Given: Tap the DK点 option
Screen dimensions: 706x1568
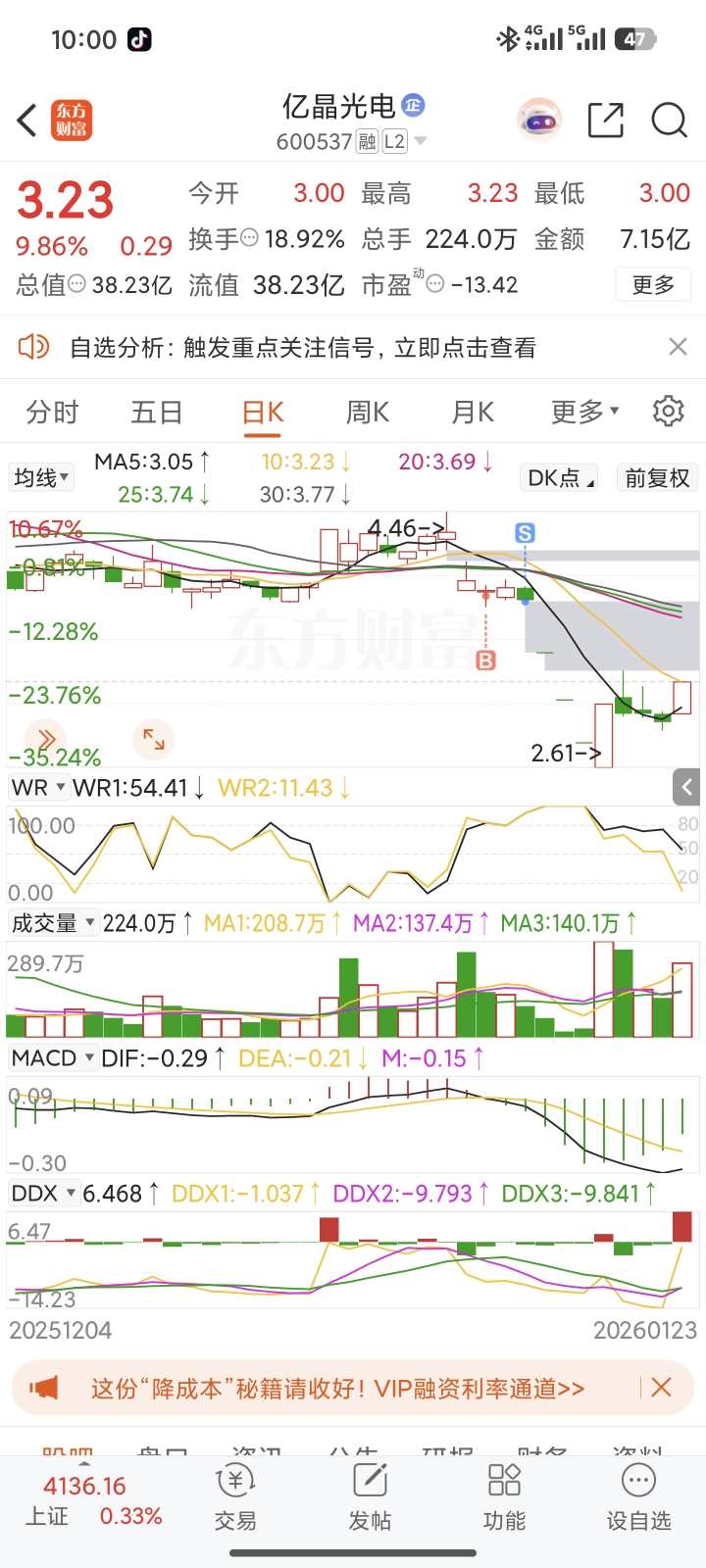Looking at the screenshot, I should (560, 477).
